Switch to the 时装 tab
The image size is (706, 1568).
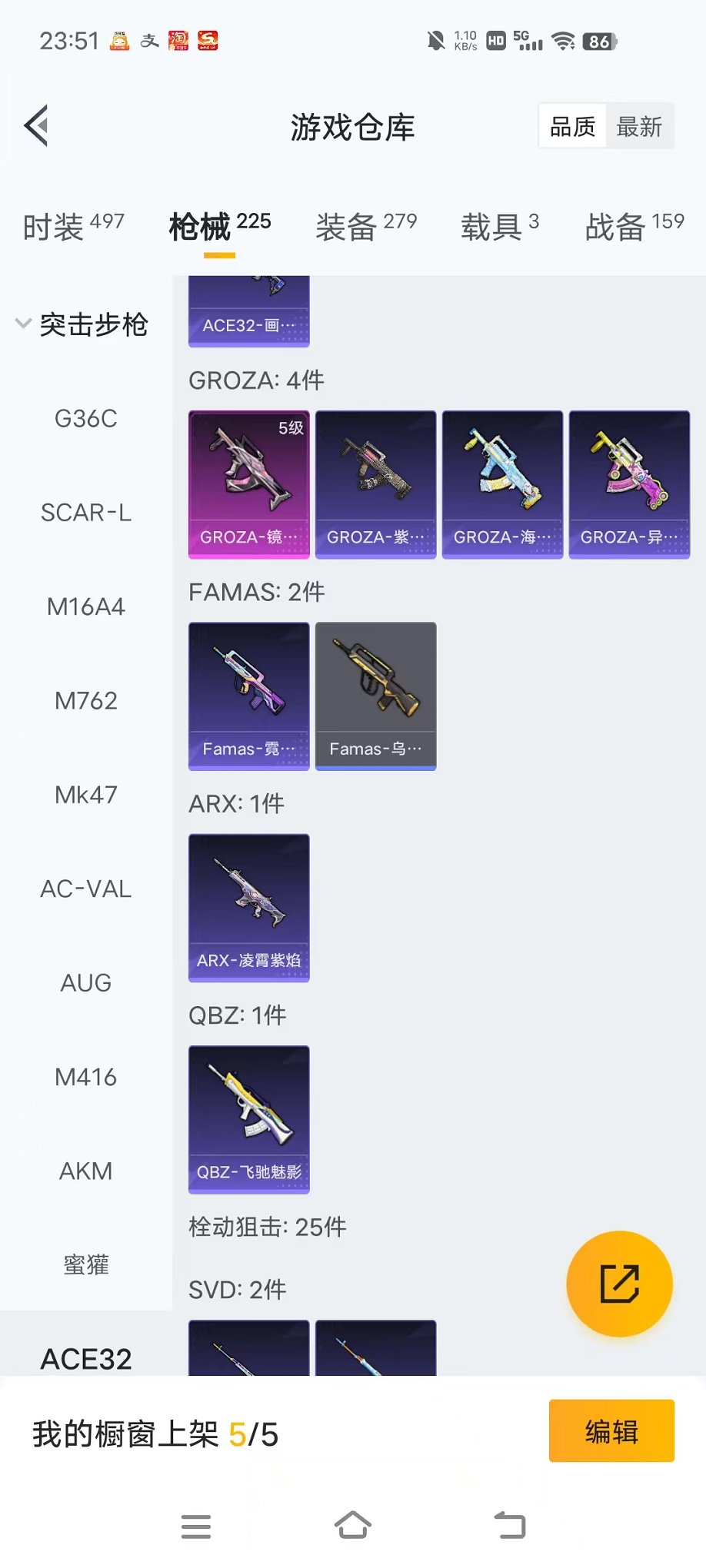click(x=73, y=226)
